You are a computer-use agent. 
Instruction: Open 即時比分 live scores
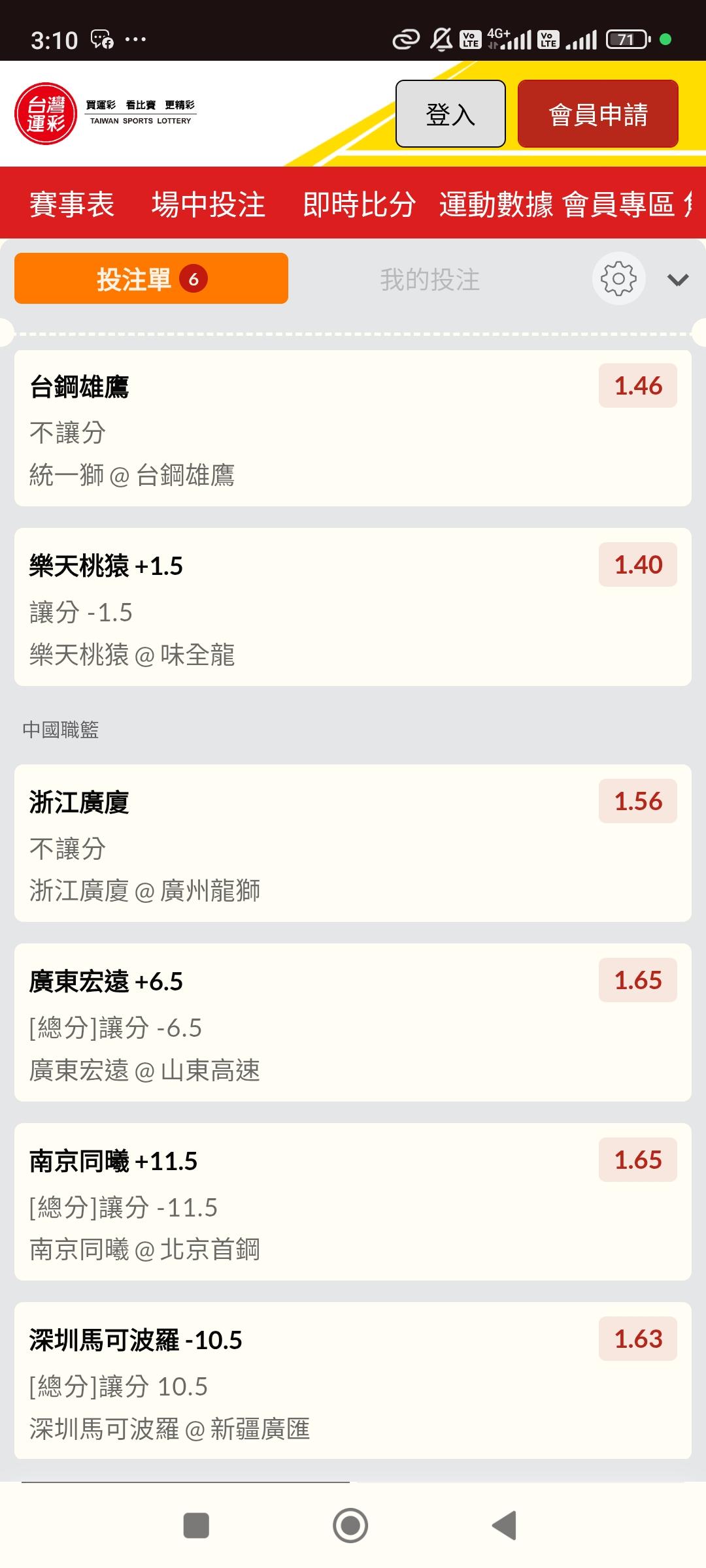[359, 204]
